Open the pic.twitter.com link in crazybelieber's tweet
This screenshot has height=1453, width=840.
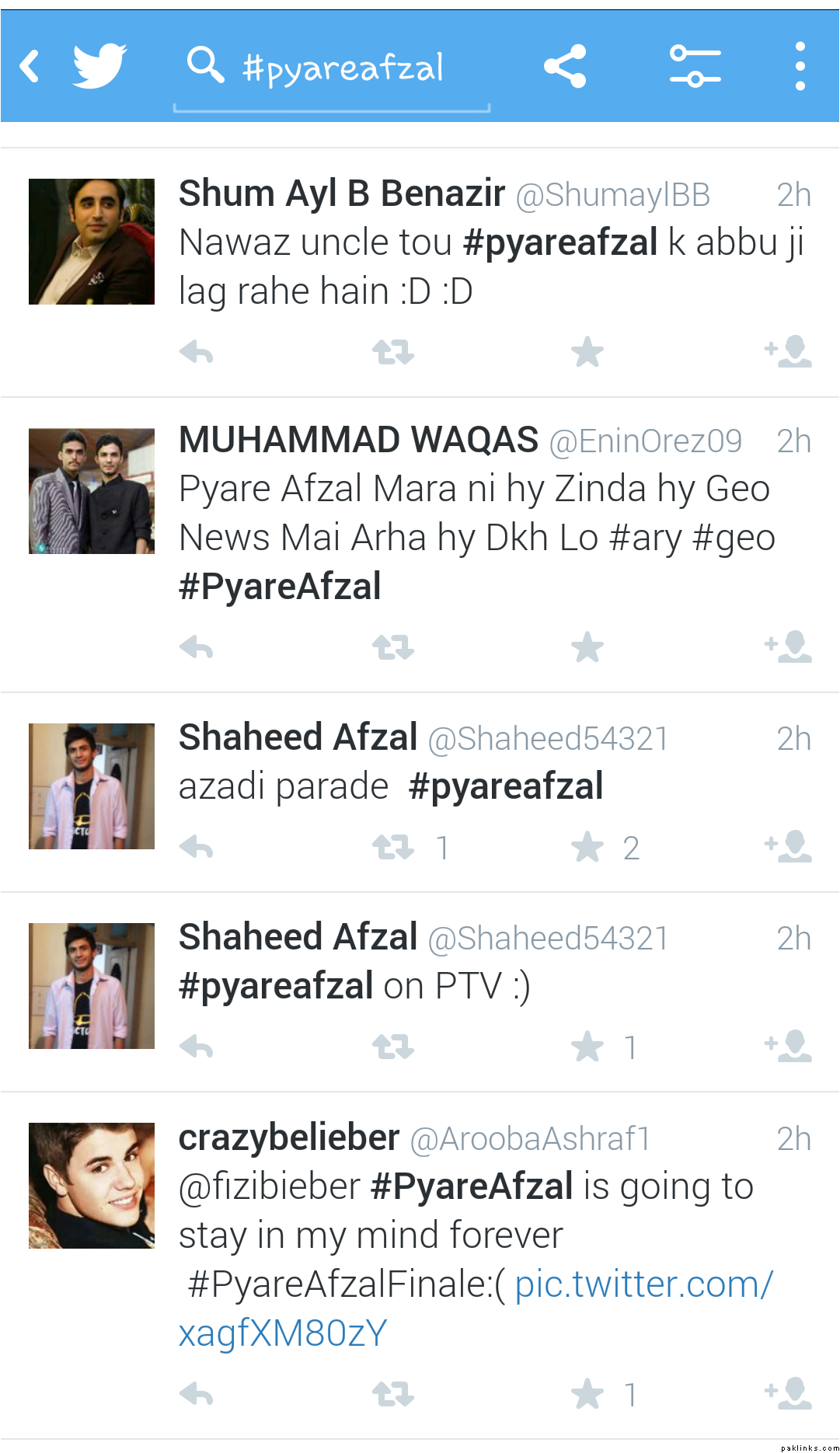click(643, 1284)
